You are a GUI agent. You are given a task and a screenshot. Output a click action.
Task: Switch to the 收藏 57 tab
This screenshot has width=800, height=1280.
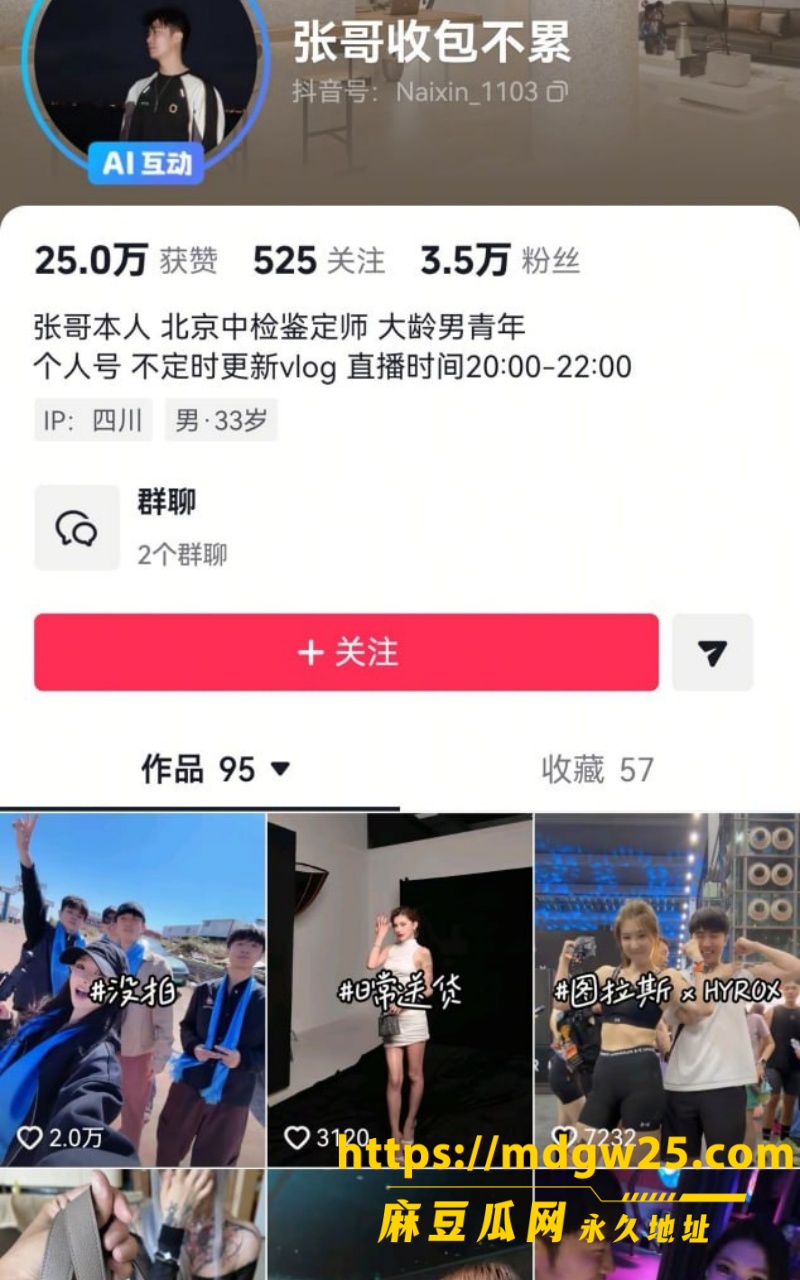point(597,769)
